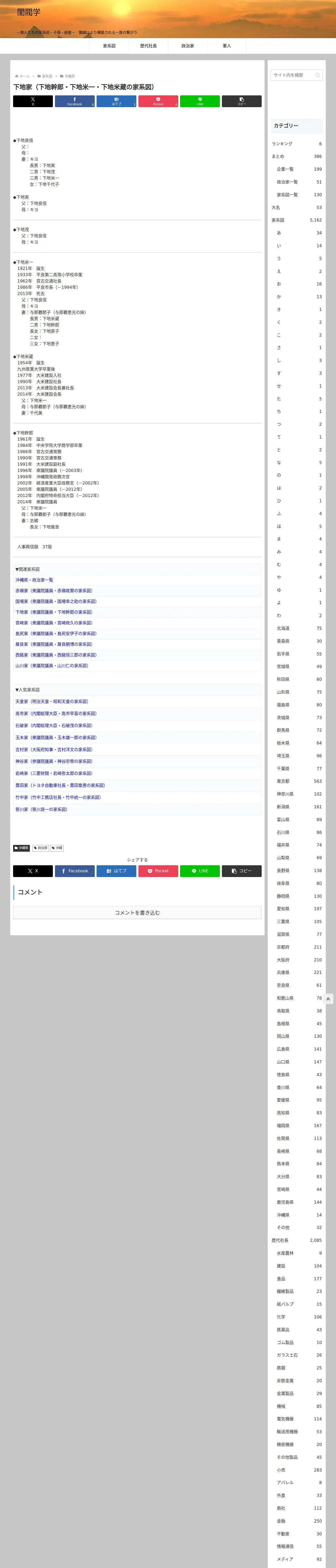This screenshot has height=1568, width=336.
Task: Open the 家系図 navigation tab
Action: (x=109, y=46)
